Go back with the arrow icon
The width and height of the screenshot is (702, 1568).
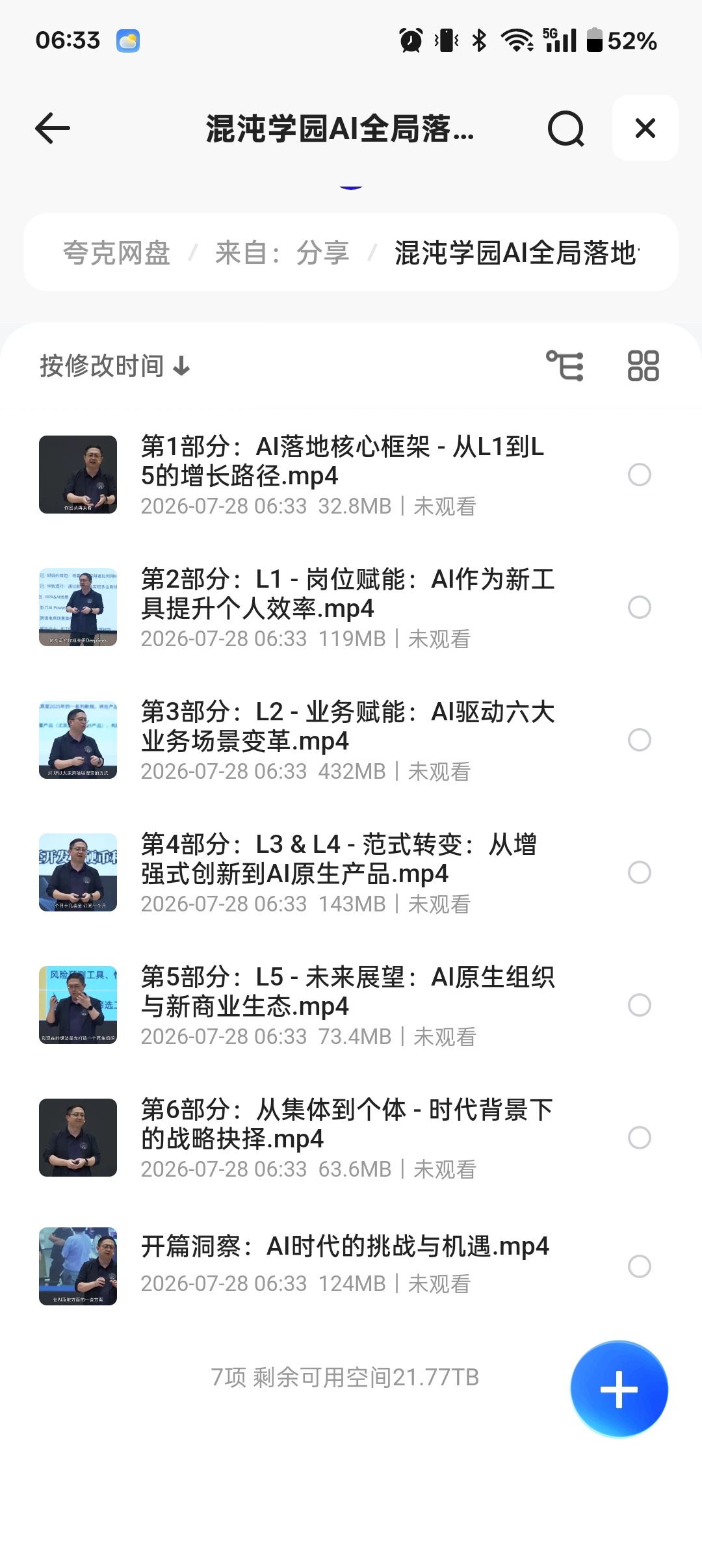tap(53, 128)
